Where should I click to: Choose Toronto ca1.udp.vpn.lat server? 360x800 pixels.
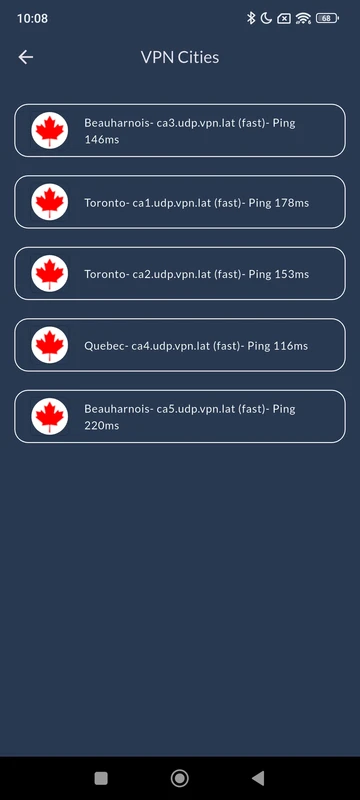pos(180,202)
